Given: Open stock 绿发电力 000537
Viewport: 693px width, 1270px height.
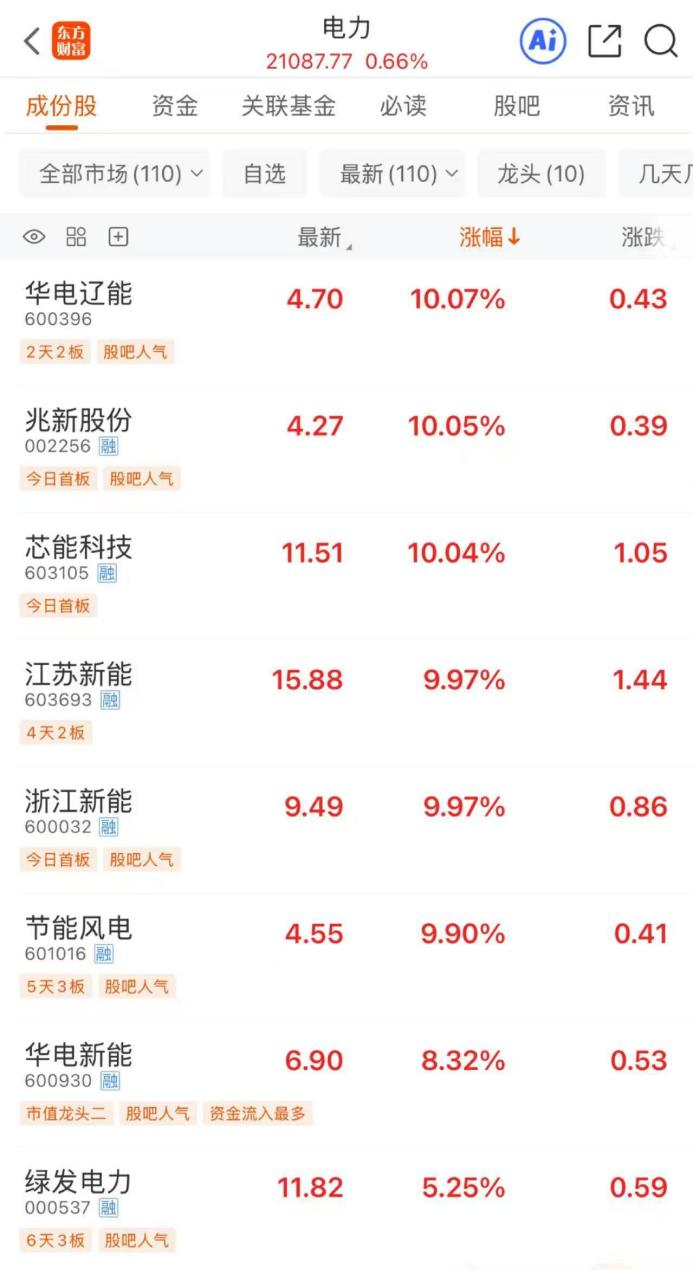Looking at the screenshot, I should click(78, 1193).
